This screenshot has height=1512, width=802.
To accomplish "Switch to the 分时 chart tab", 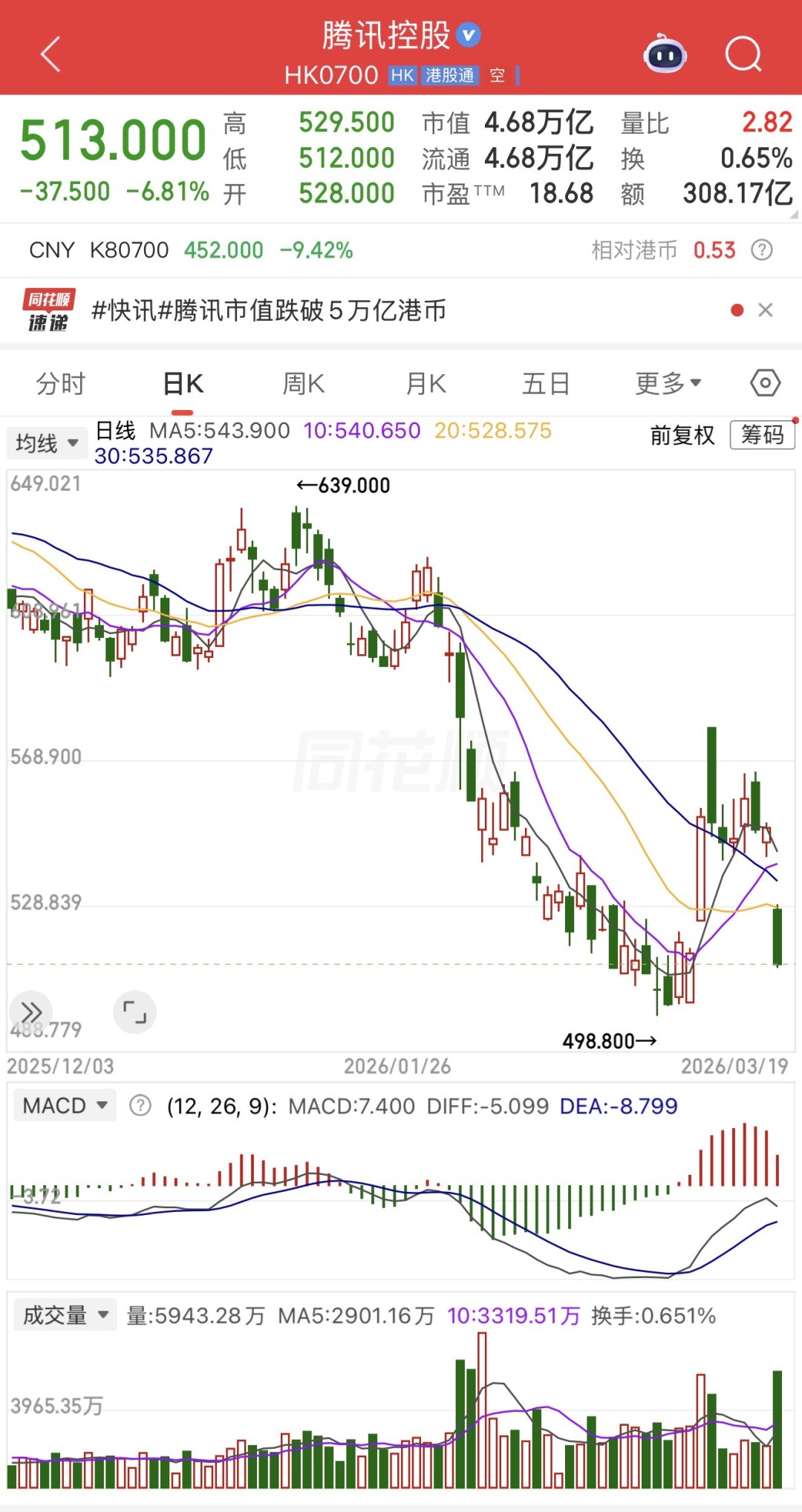I will tap(61, 384).
